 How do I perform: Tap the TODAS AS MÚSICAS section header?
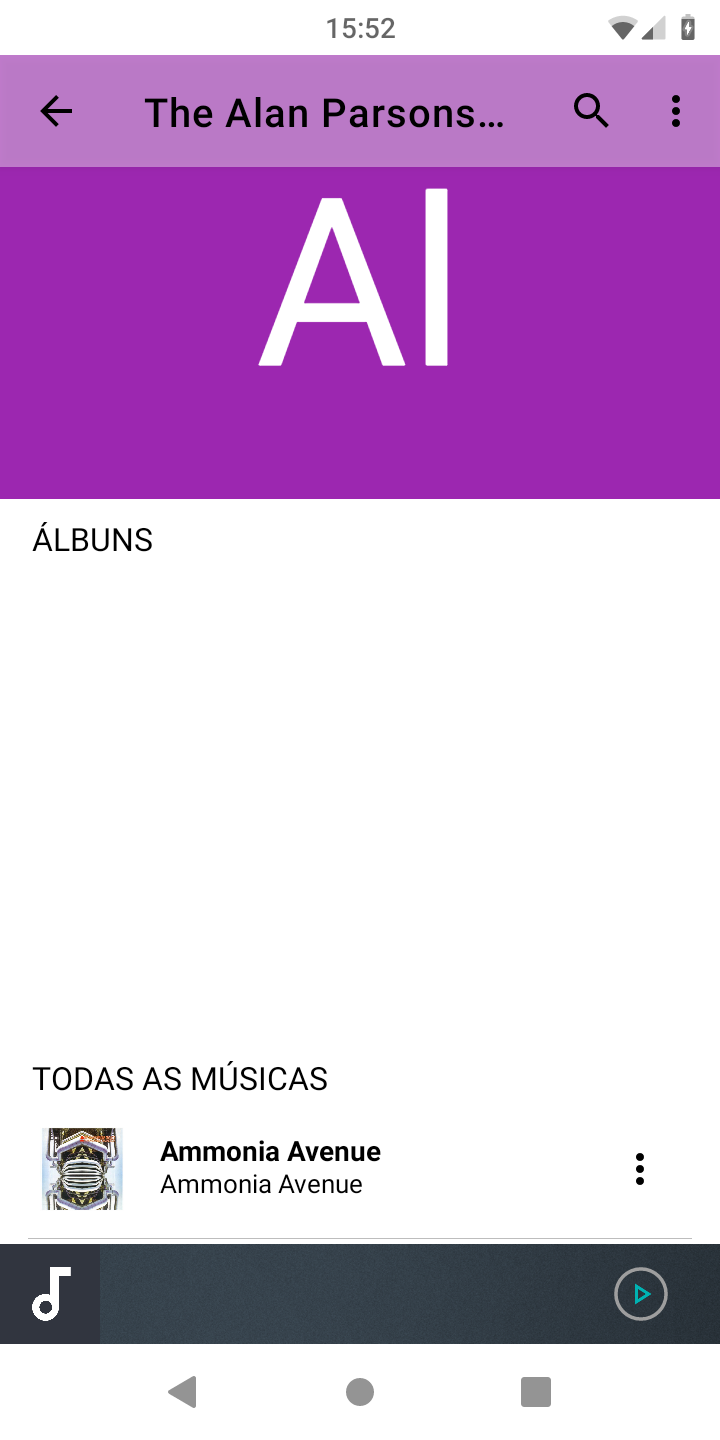(x=180, y=1078)
